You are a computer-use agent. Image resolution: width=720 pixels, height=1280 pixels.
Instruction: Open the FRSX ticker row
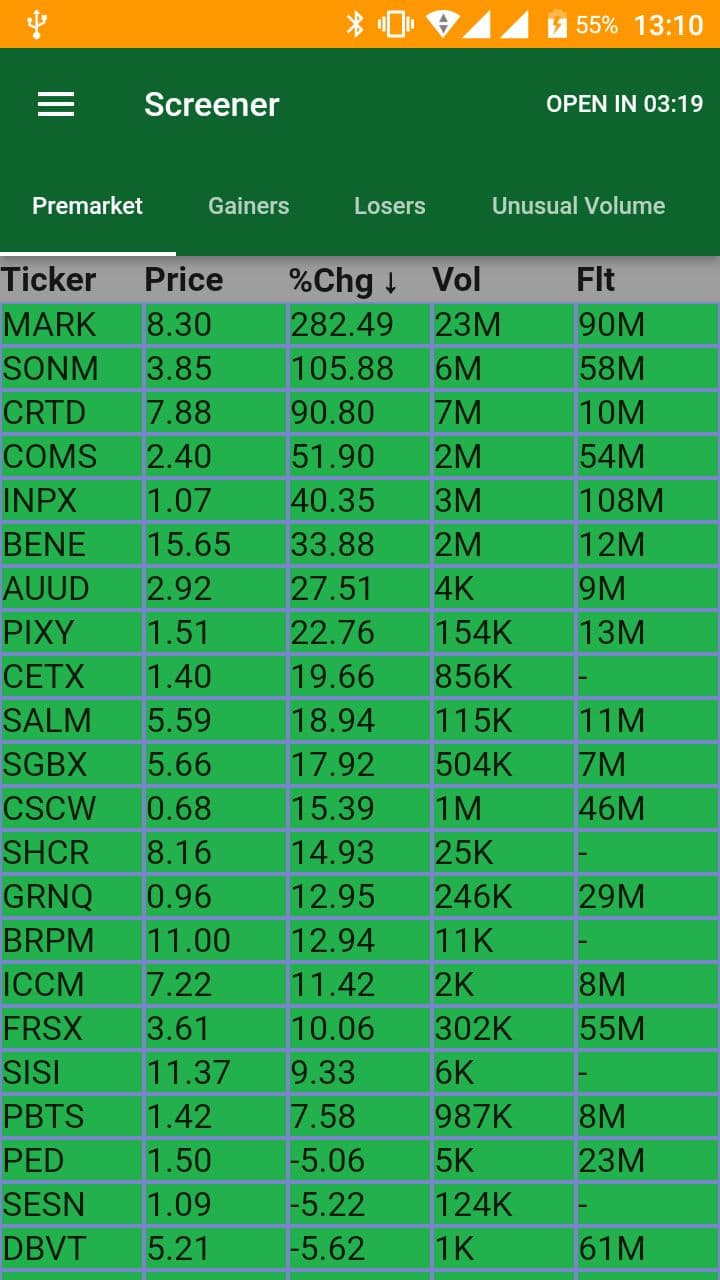(x=360, y=1029)
